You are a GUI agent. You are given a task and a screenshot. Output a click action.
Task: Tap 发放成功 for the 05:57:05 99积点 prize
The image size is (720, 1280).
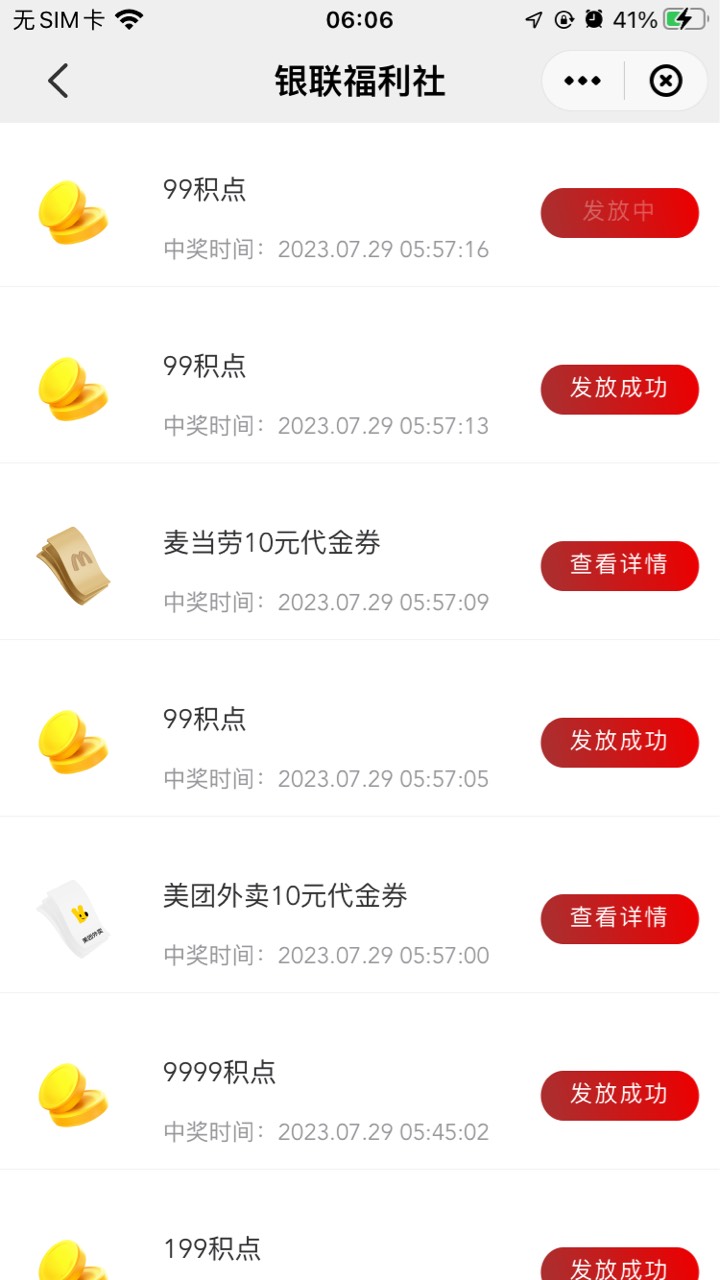pyautogui.click(x=619, y=742)
